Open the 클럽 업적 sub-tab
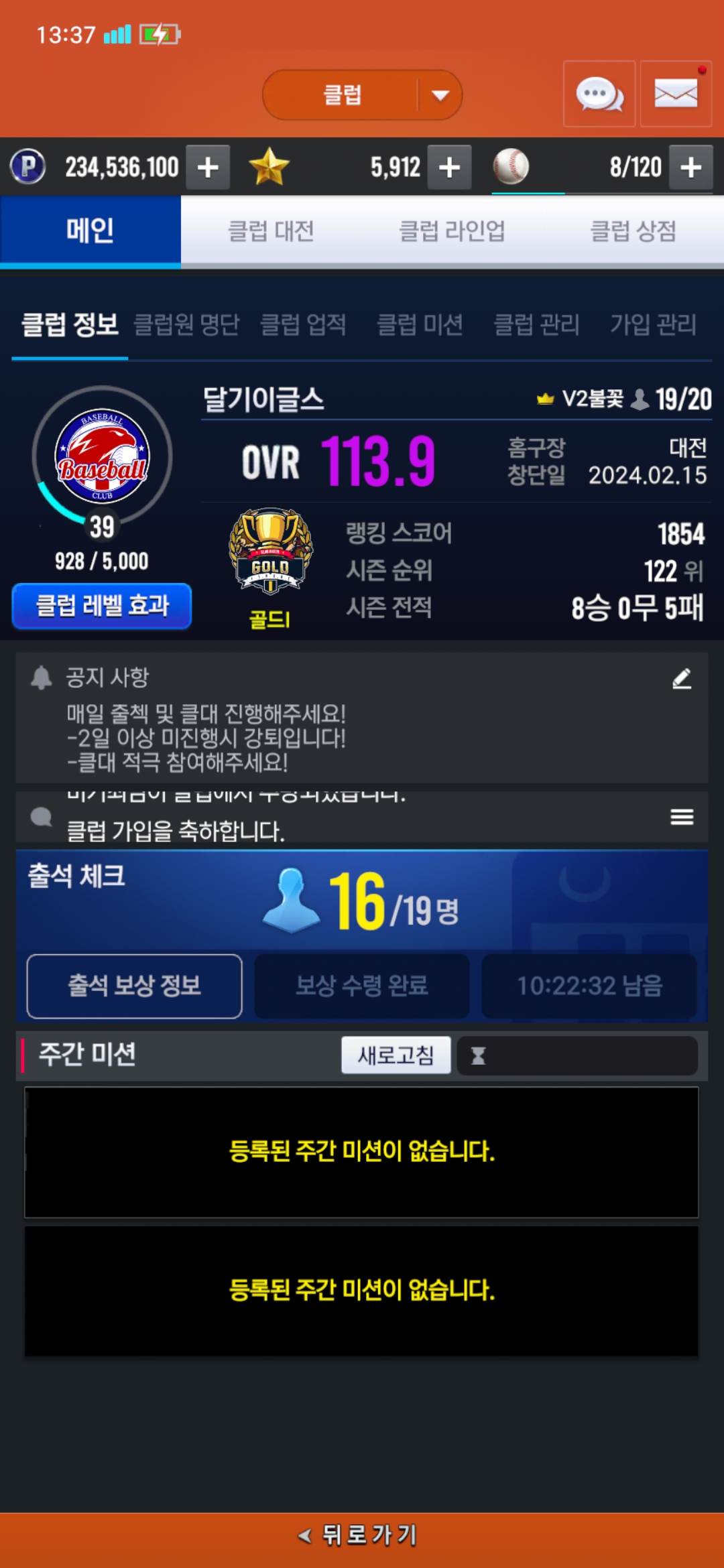 click(x=303, y=325)
